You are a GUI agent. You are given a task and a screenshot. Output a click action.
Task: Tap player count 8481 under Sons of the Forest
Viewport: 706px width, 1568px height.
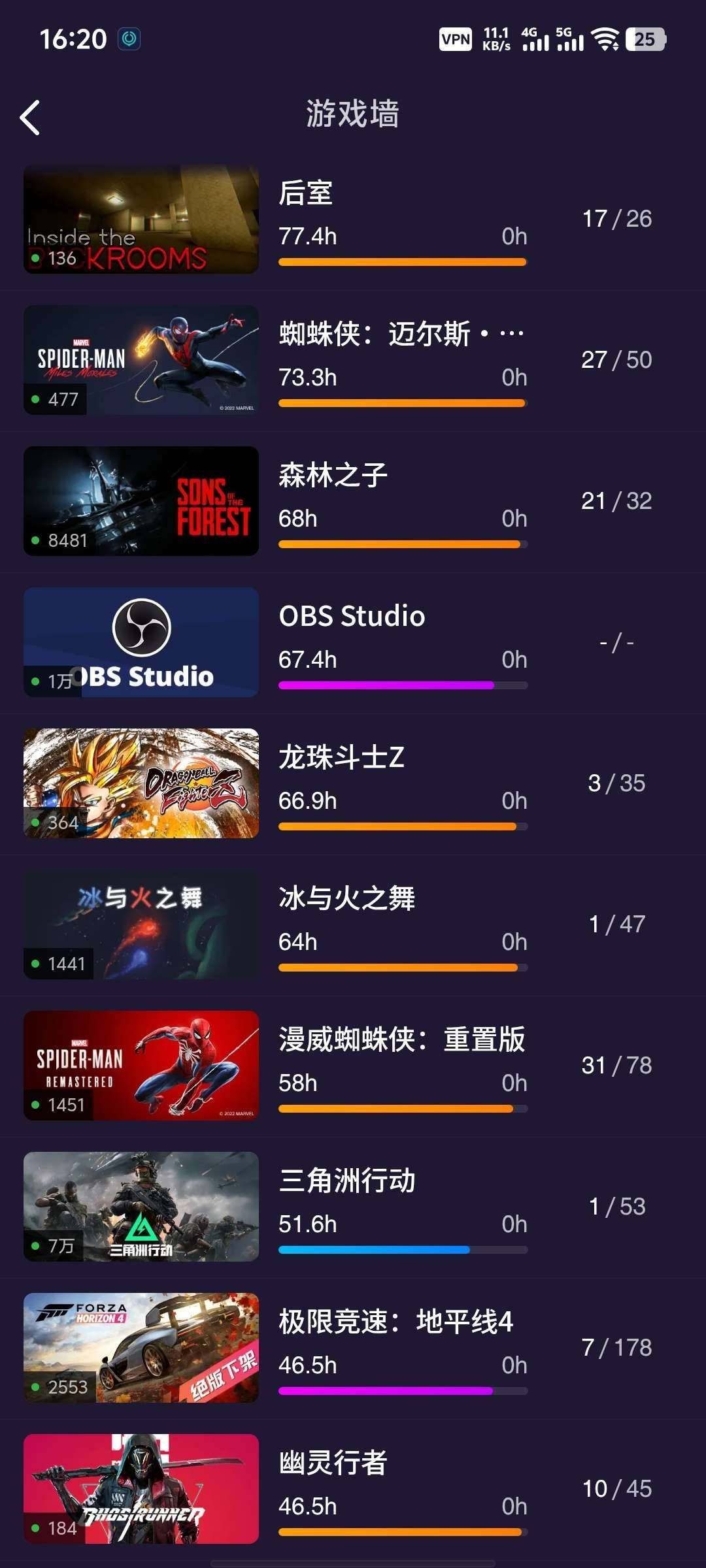68,540
